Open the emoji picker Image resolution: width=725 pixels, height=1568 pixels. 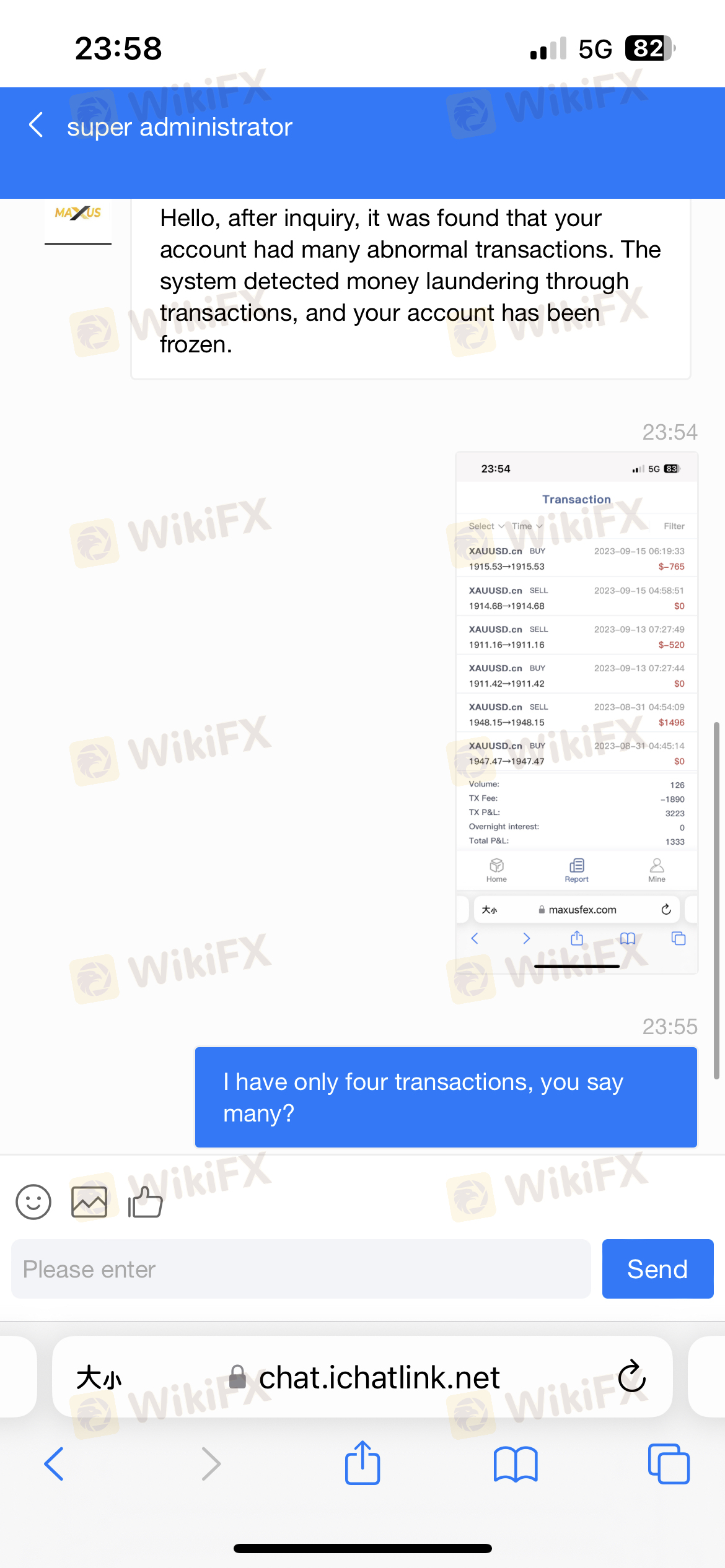(x=33, y=1202)
